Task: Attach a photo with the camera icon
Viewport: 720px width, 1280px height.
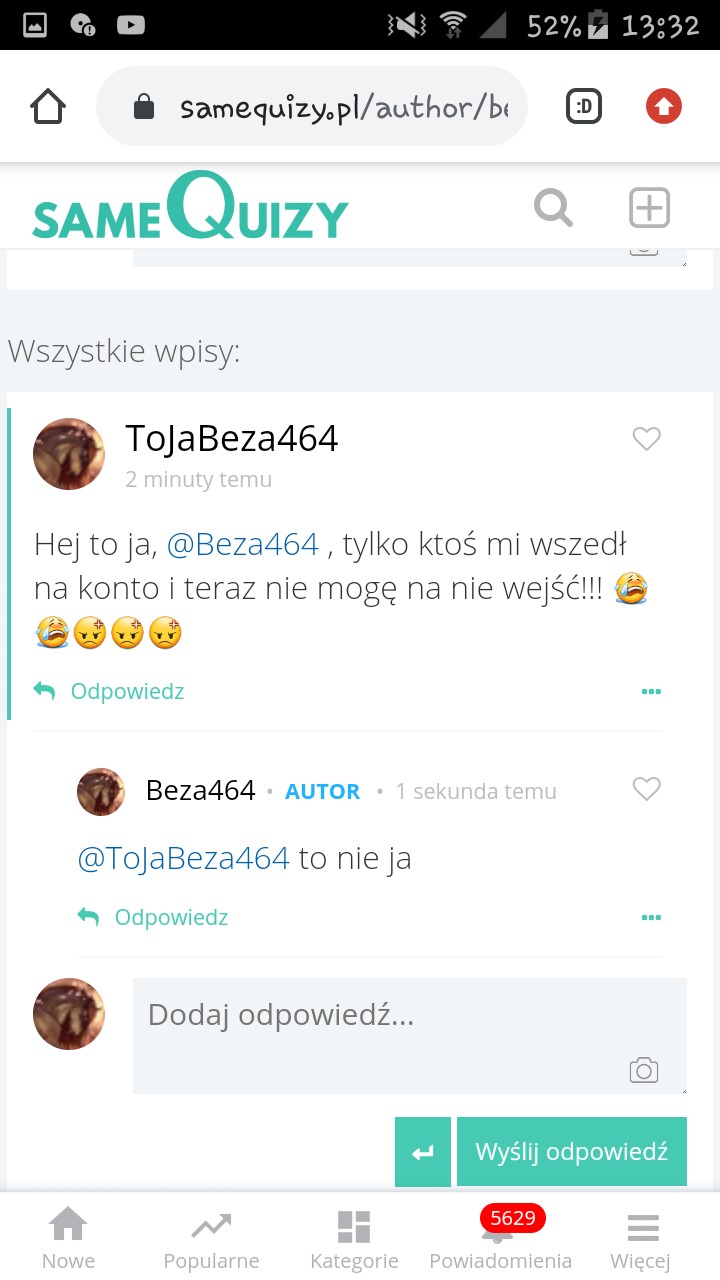Action: pyautogui.click(x=644, y=1071)
